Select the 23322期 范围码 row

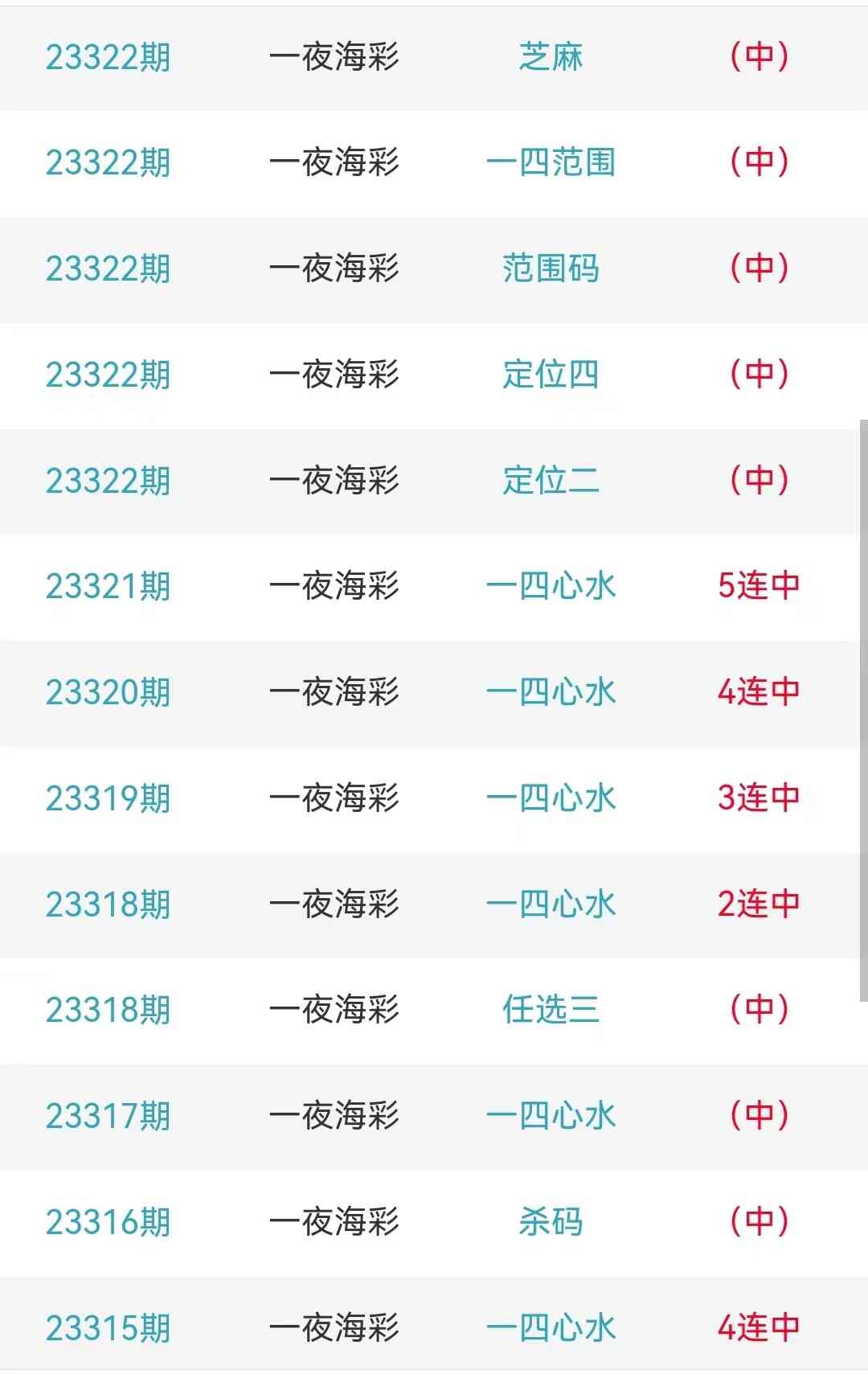(550, 269)
